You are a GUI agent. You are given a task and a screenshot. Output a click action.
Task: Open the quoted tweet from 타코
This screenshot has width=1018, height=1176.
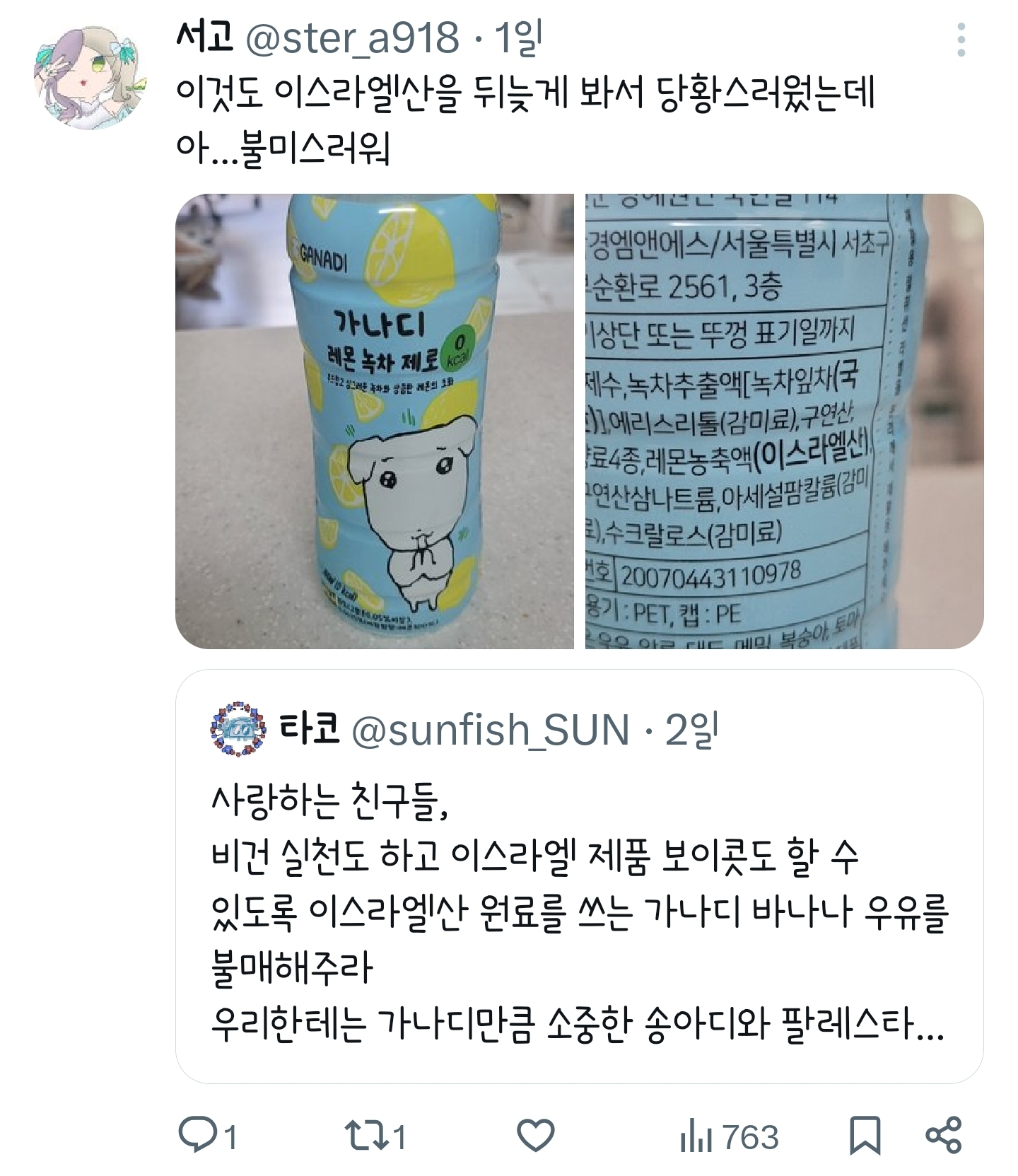point(578,875)
